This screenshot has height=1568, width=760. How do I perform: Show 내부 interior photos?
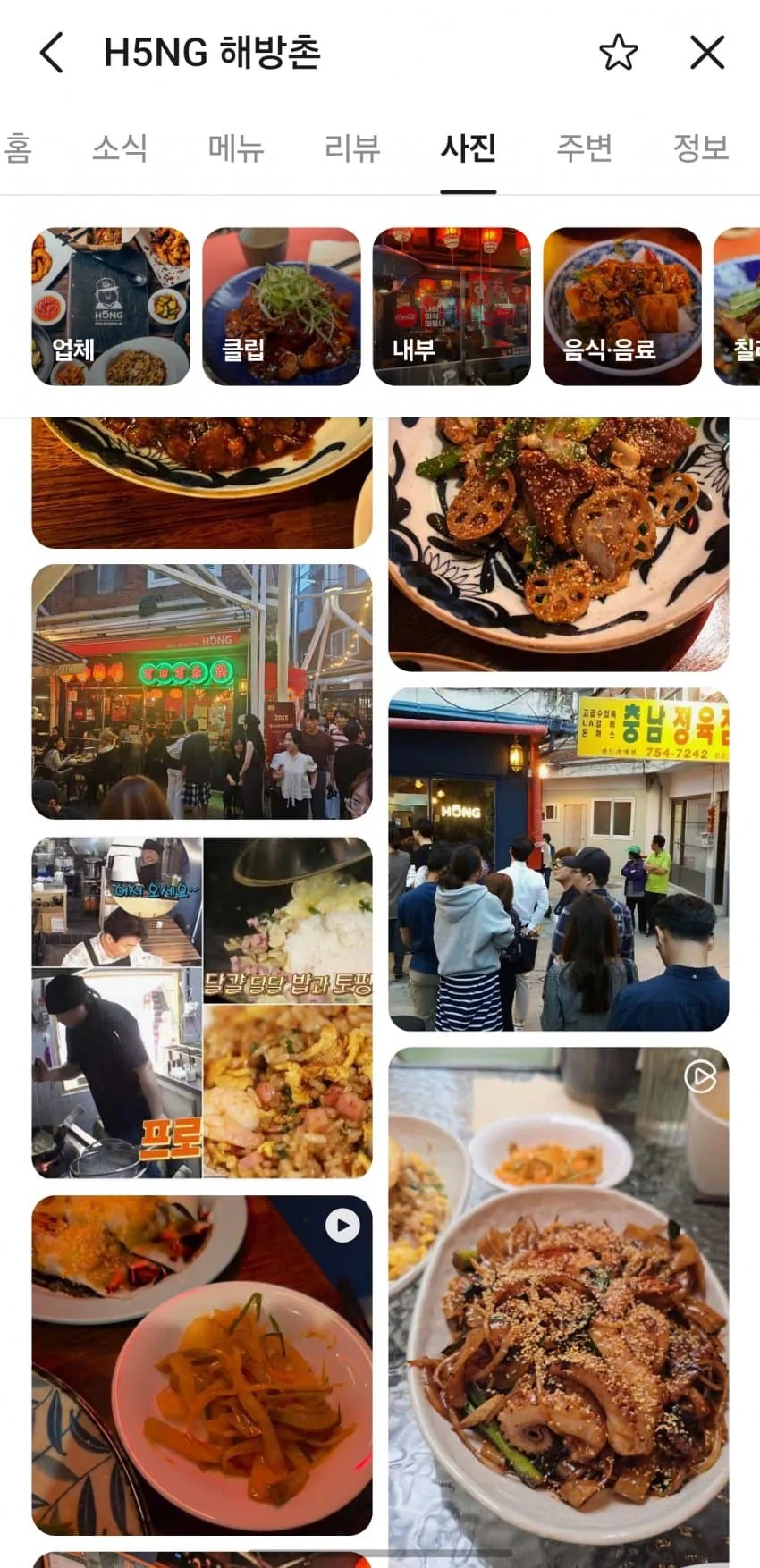452,307
